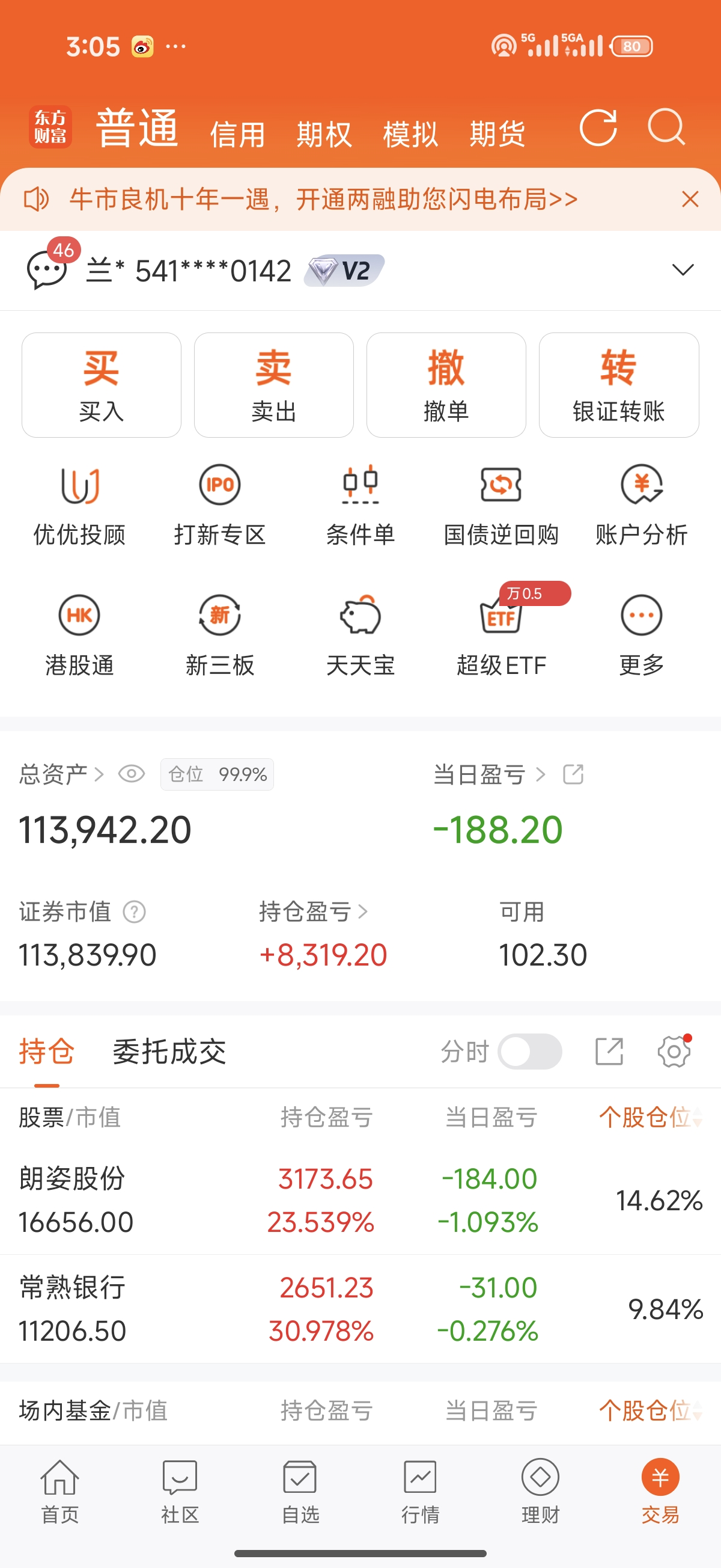Open the search magnifier icon
The width and height of the screenshot is (721, 1568).
tap(666, 127)
